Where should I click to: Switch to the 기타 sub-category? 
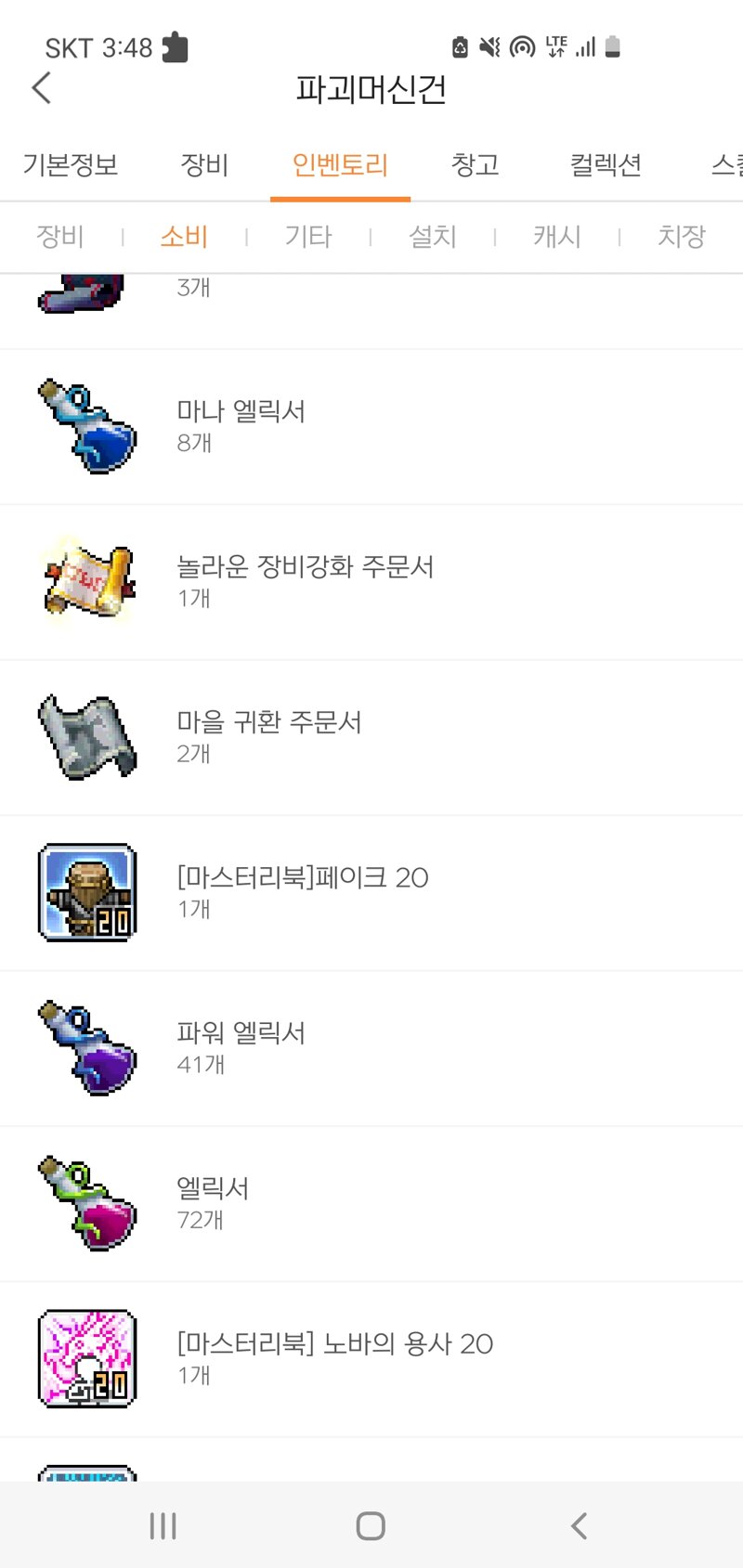pyautogui.click(x=308, y=237)
